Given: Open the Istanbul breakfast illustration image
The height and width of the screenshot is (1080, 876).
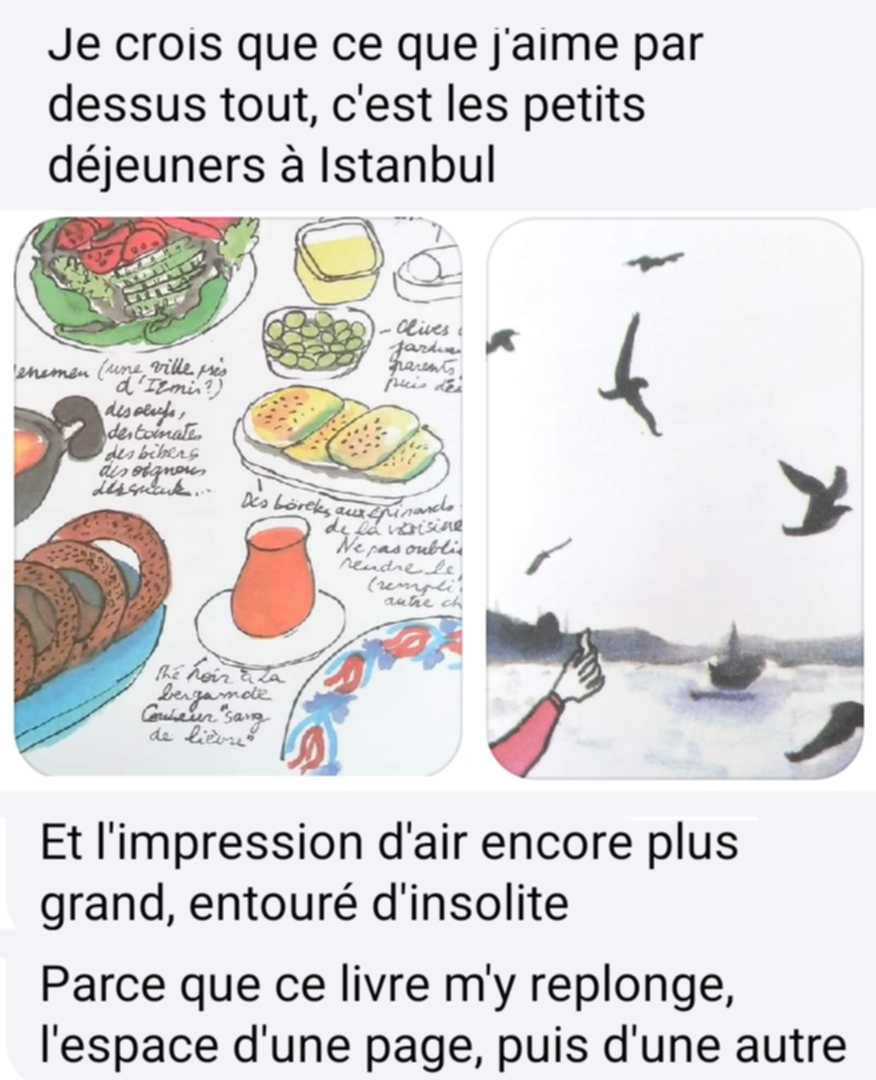Looking at the screenshot, I should 238,497.
